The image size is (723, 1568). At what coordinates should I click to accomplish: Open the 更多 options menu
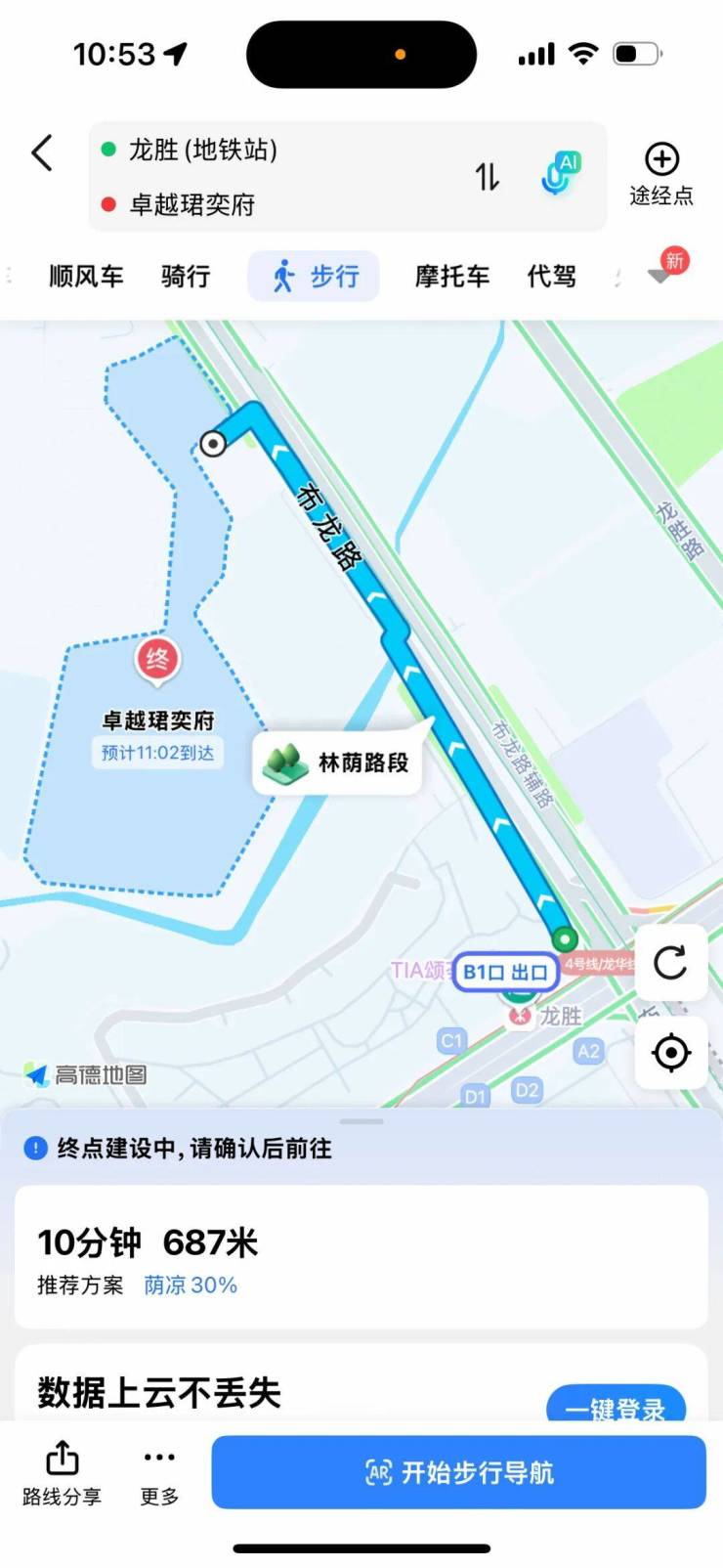point(159,1472)
